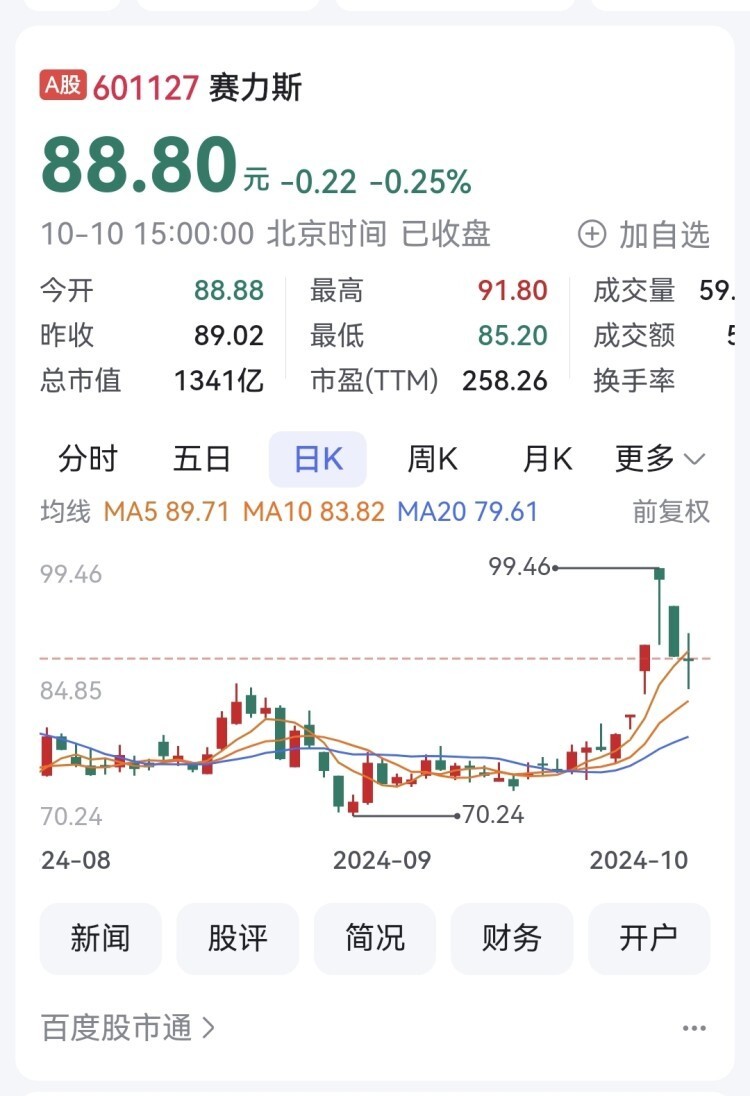Open the 新闻 section
This screenshot has width=750, height=1096.
(x=100, y=938)
